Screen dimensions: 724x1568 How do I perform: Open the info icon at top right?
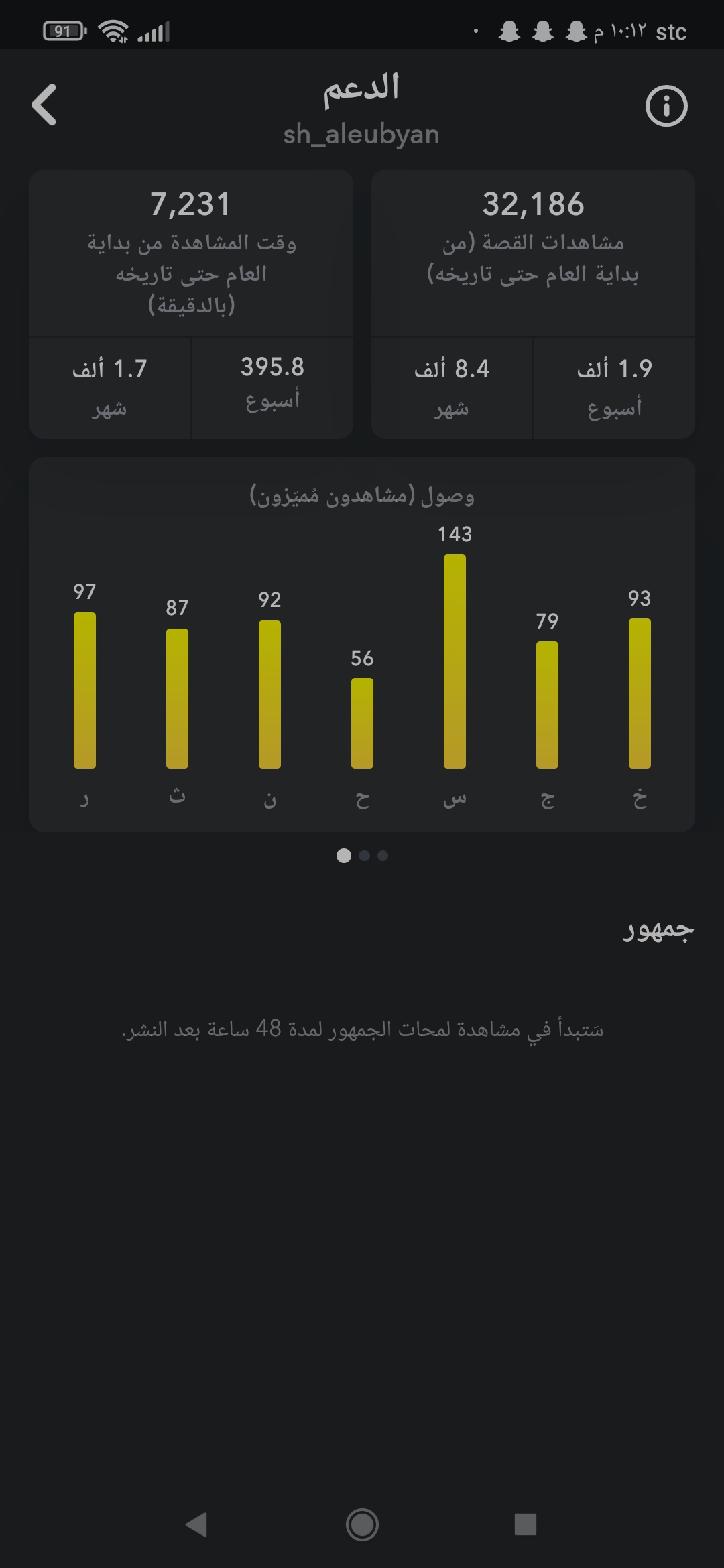click(x=666, y=106)
